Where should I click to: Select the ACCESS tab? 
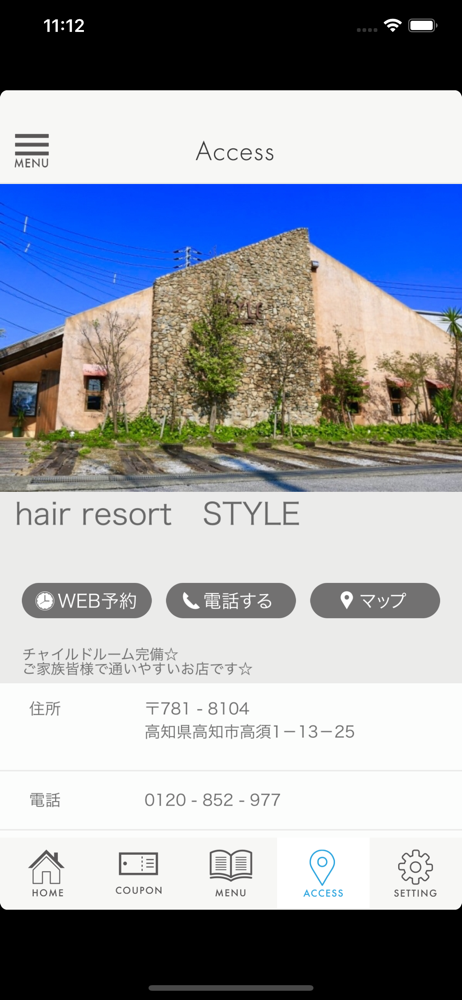point(323,874)
